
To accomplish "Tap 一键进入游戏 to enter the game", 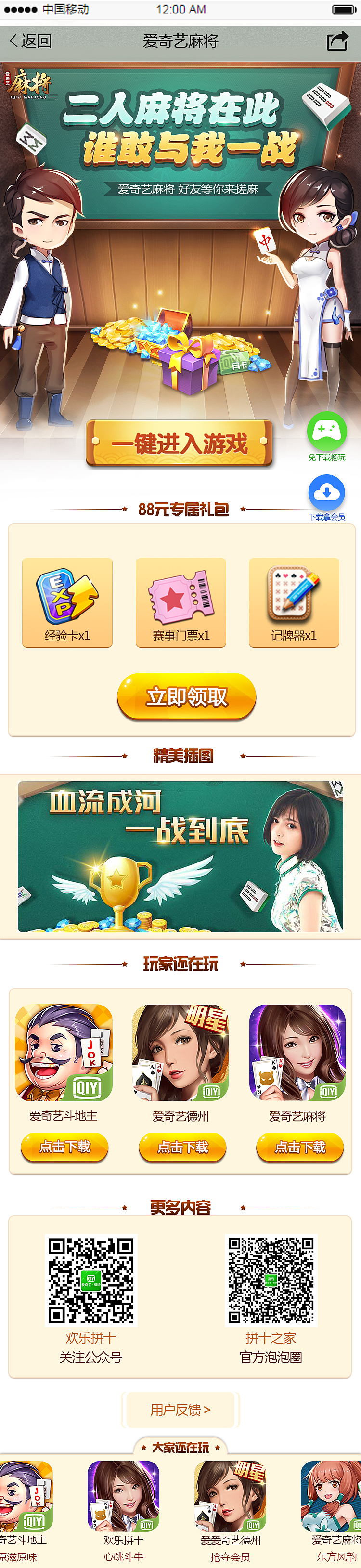I will pos(179,444).
